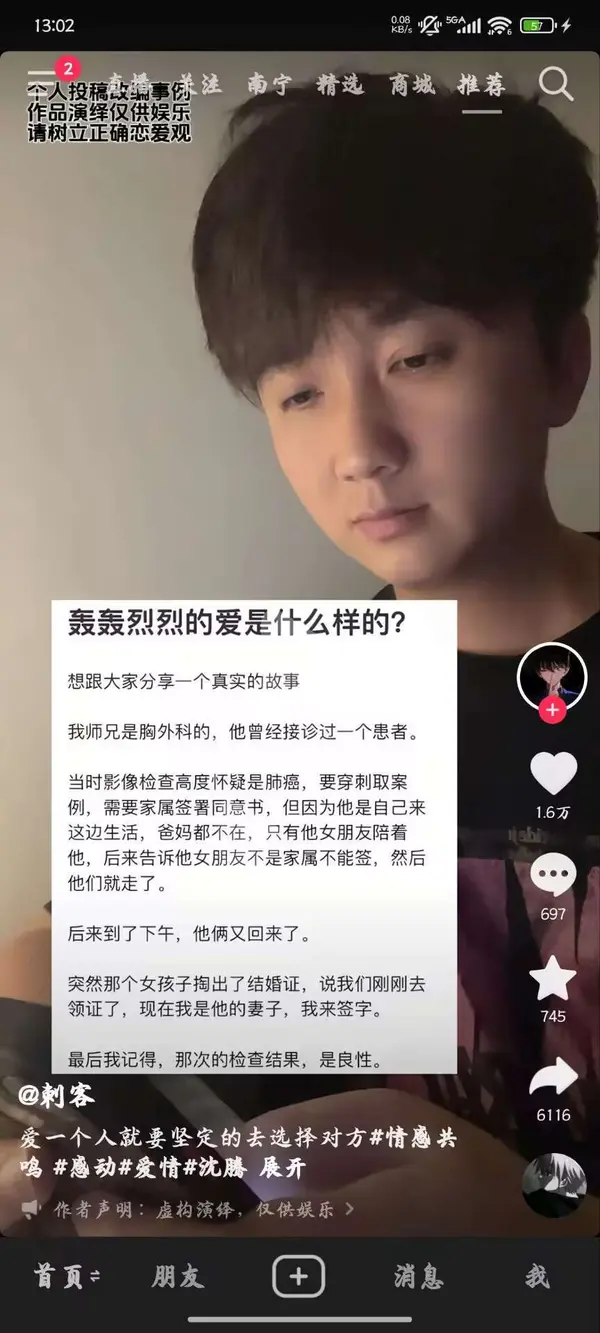Switch to the 南宁 top tab

point(269,85)
